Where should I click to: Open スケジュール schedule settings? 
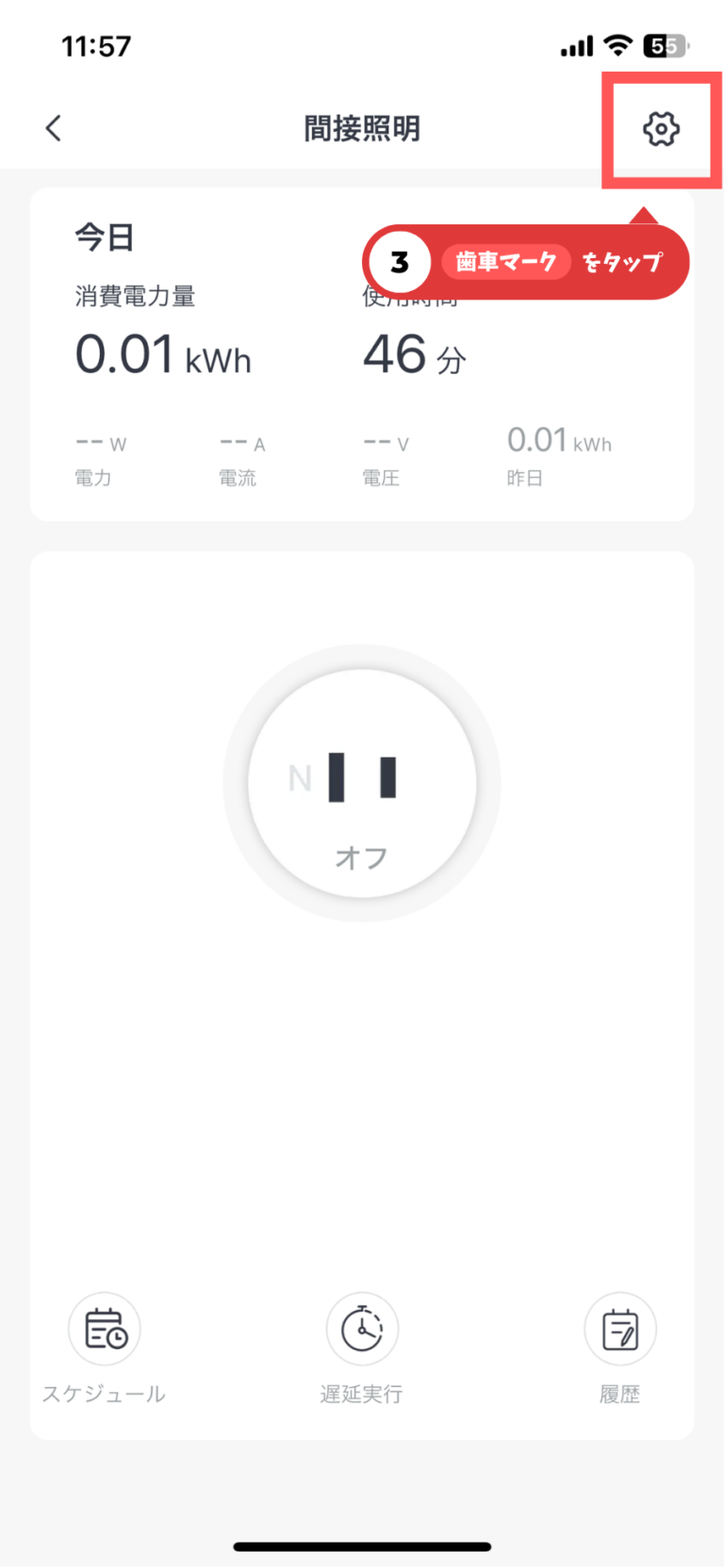tap(105, 1329)
